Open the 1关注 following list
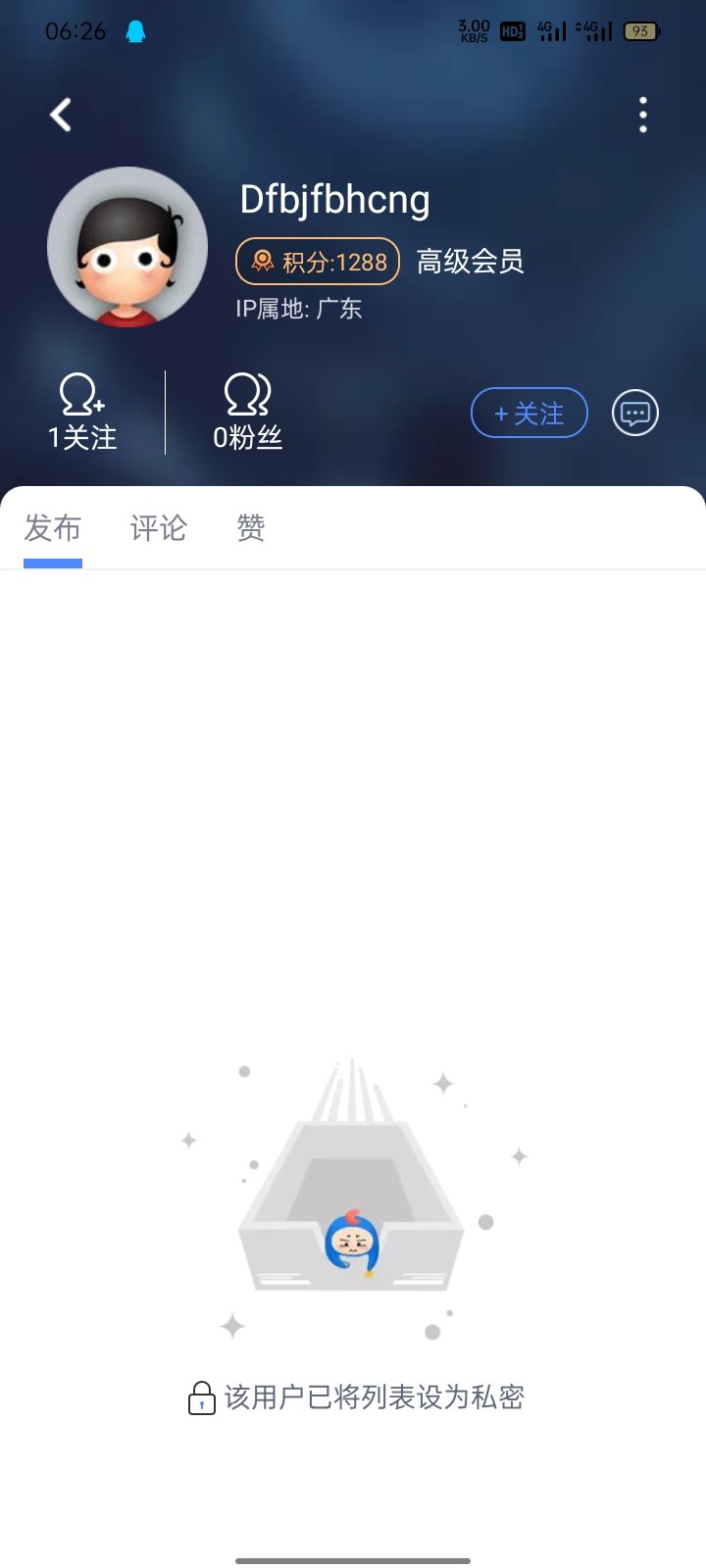Image resolution: width=706 pixels, height=1568 pixels. click(80, 438)
